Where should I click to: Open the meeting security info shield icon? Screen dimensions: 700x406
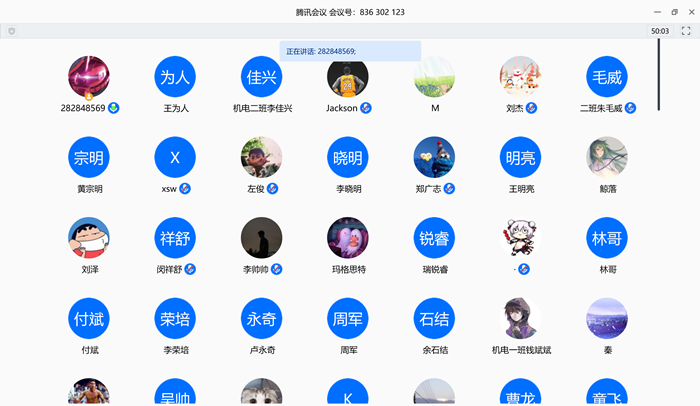pyautogui.click(x=11, y=31)
